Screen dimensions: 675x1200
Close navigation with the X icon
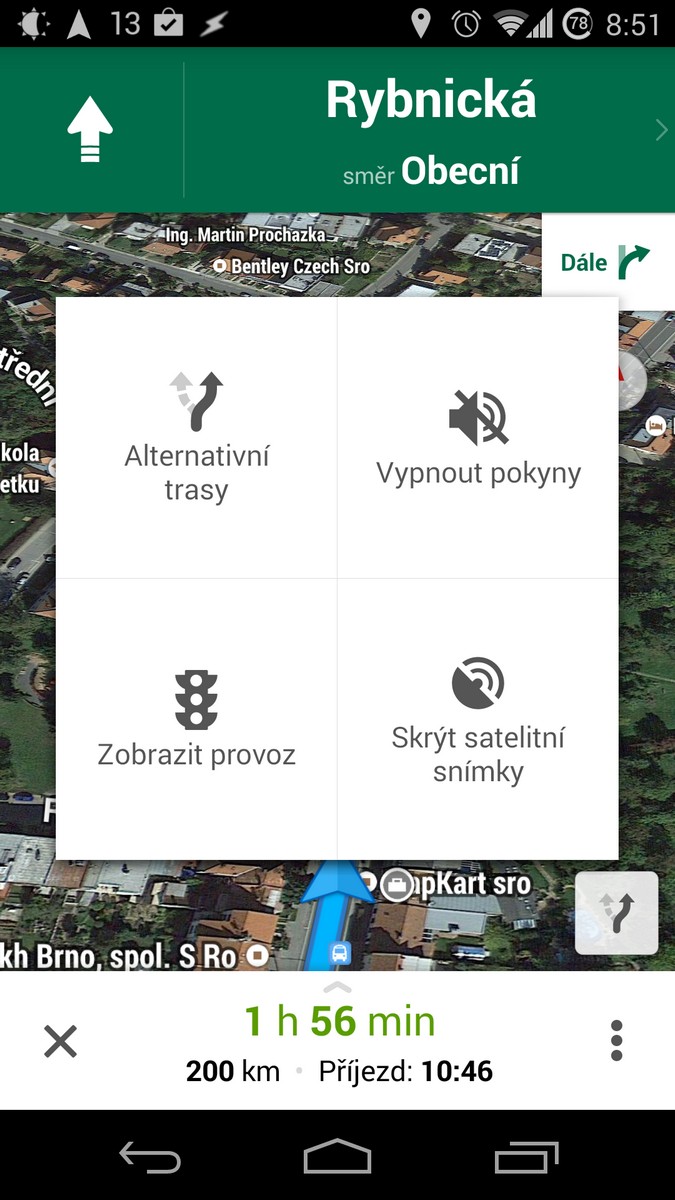[60, 1042]
